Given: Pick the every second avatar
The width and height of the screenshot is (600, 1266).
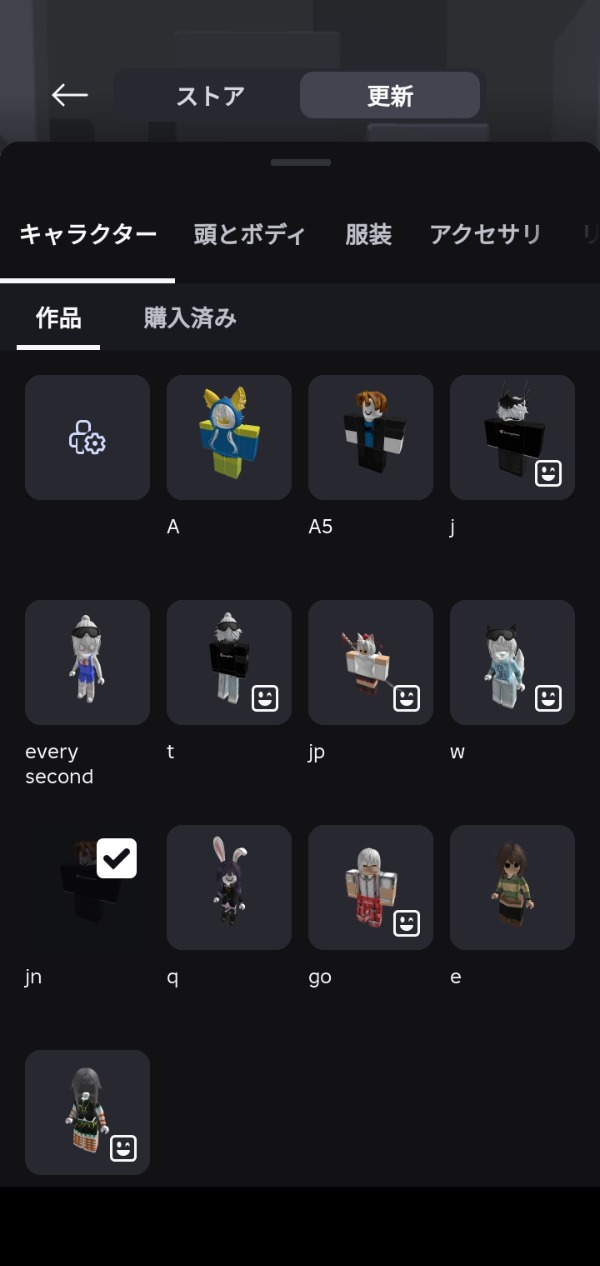Looking at the screenshot, I should 87,662.
